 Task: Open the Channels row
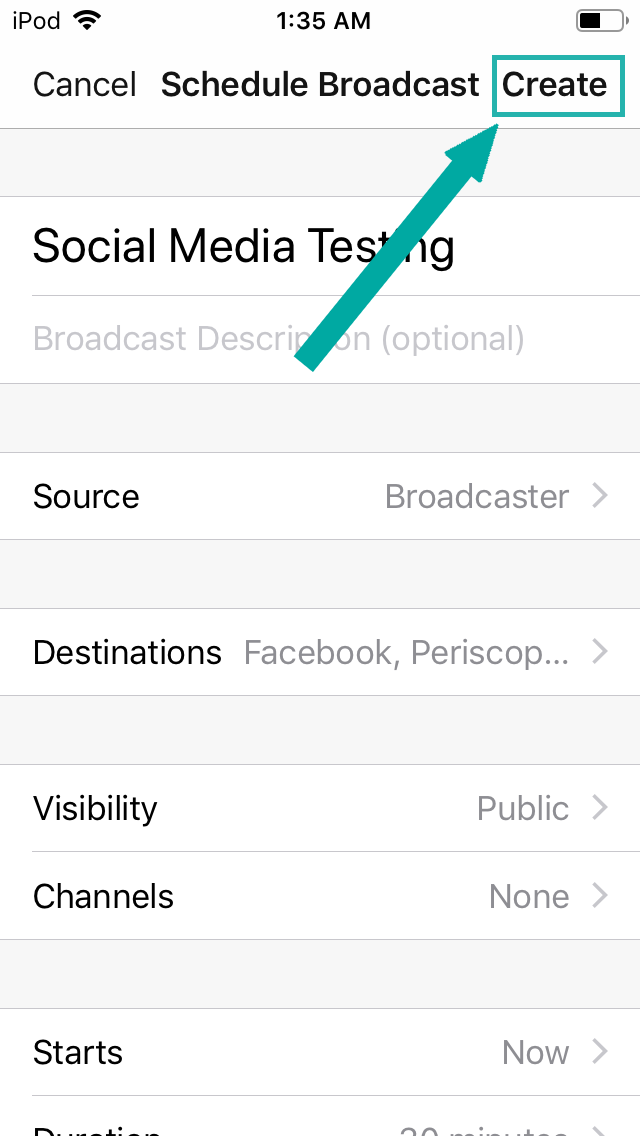(320, 896)
